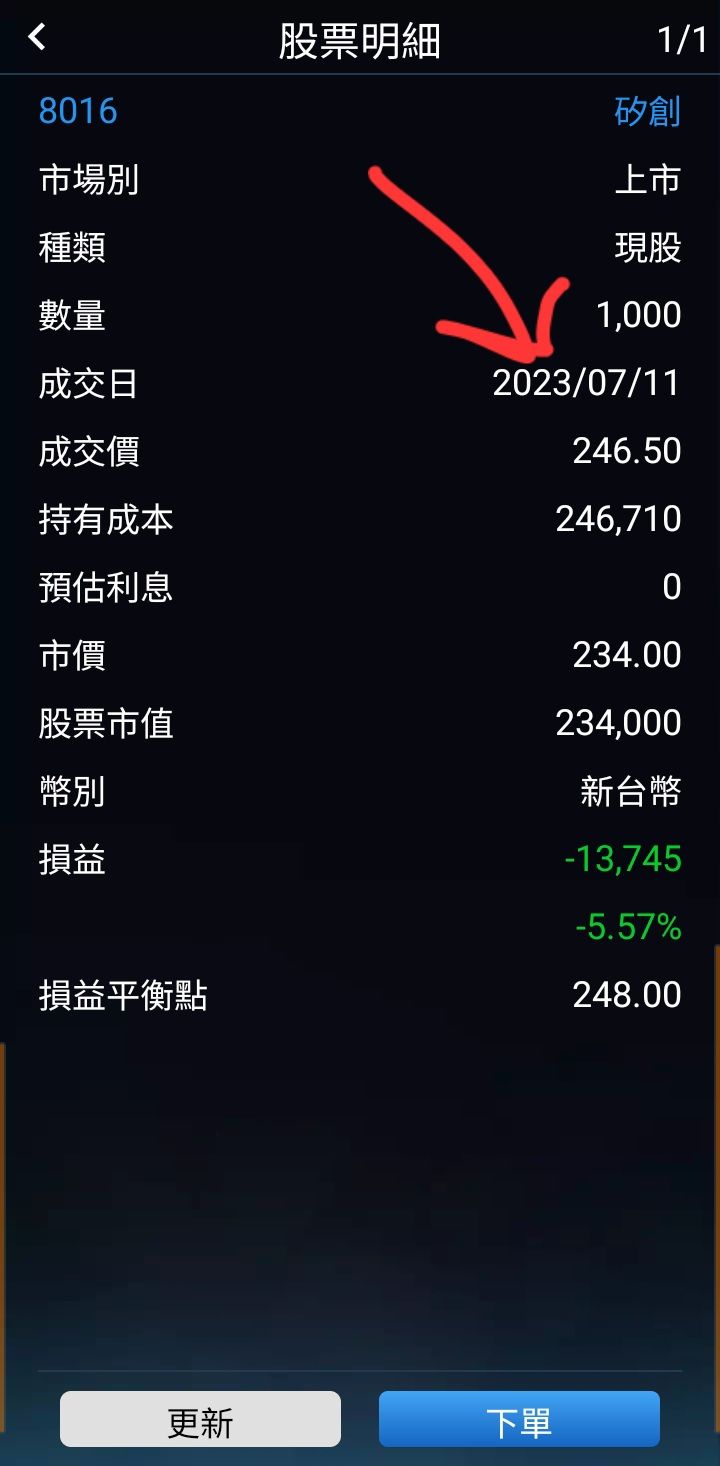Tap the 更新 button to refresh data

click(200, 1419)
